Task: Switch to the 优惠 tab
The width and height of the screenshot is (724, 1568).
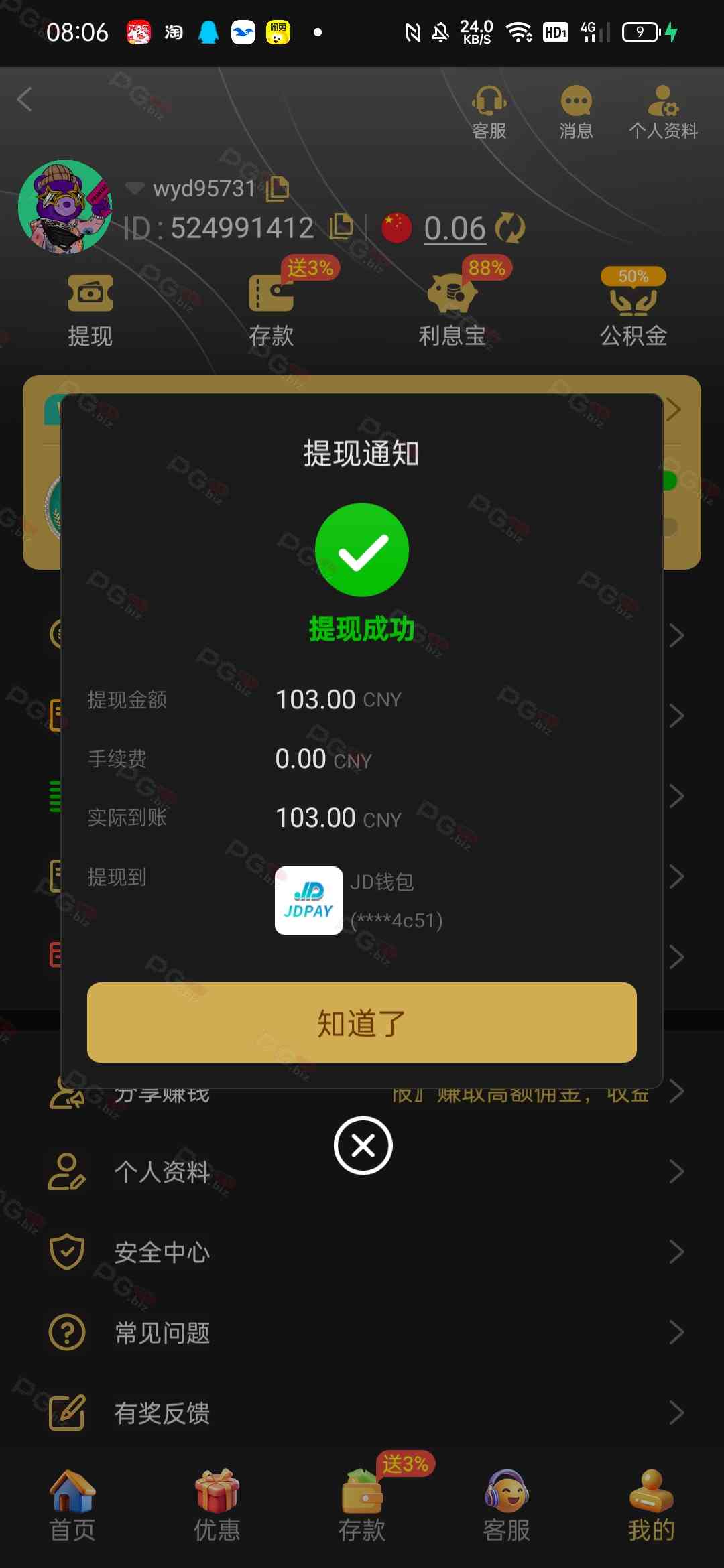Action: [217, 1505]
